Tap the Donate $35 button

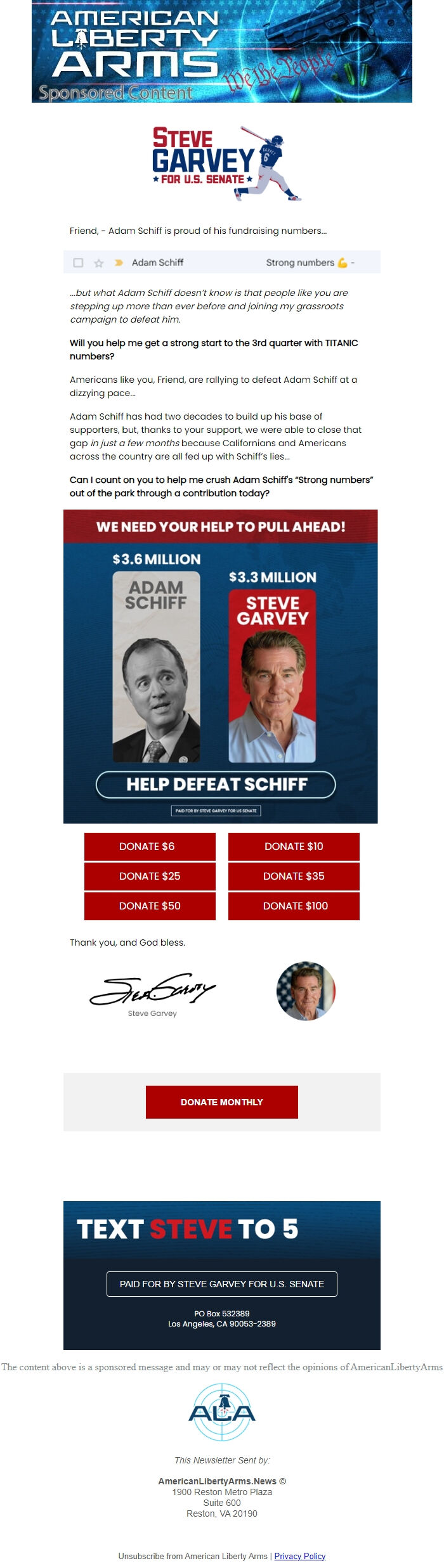coord(294,876)
